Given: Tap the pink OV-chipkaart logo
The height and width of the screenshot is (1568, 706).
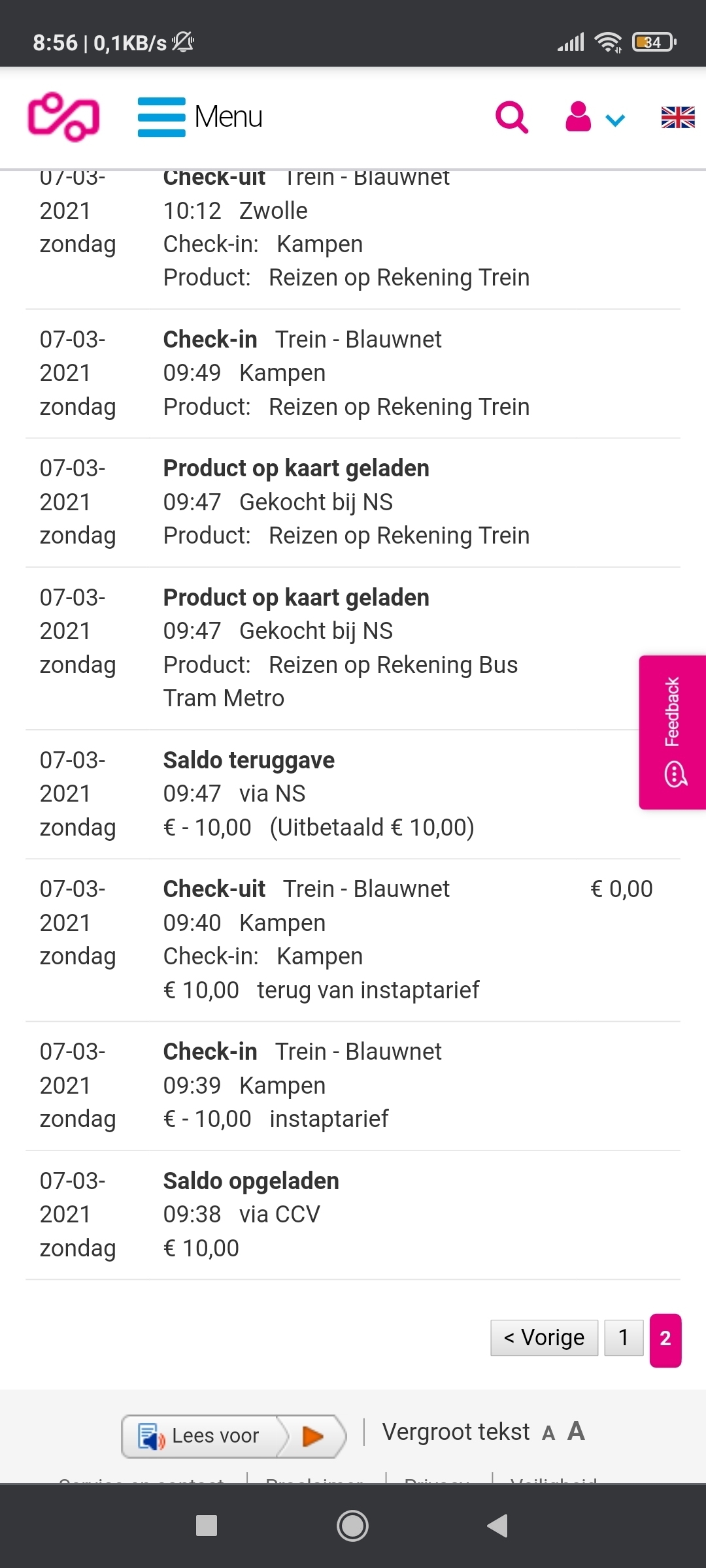Looking at the screenshot, I should click(x=63, y=117).
